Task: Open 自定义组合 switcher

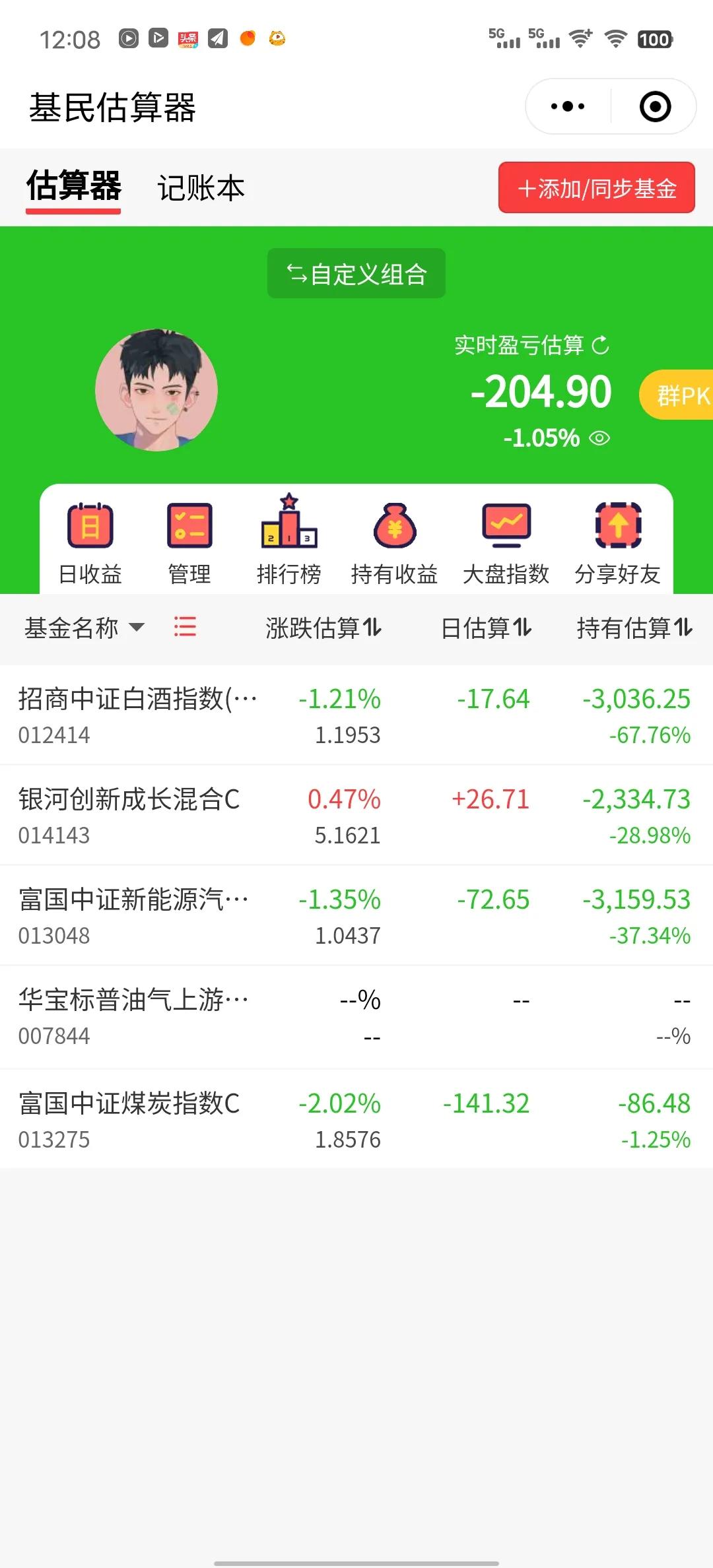Action: pyautogui.click(x=356, y=274)
